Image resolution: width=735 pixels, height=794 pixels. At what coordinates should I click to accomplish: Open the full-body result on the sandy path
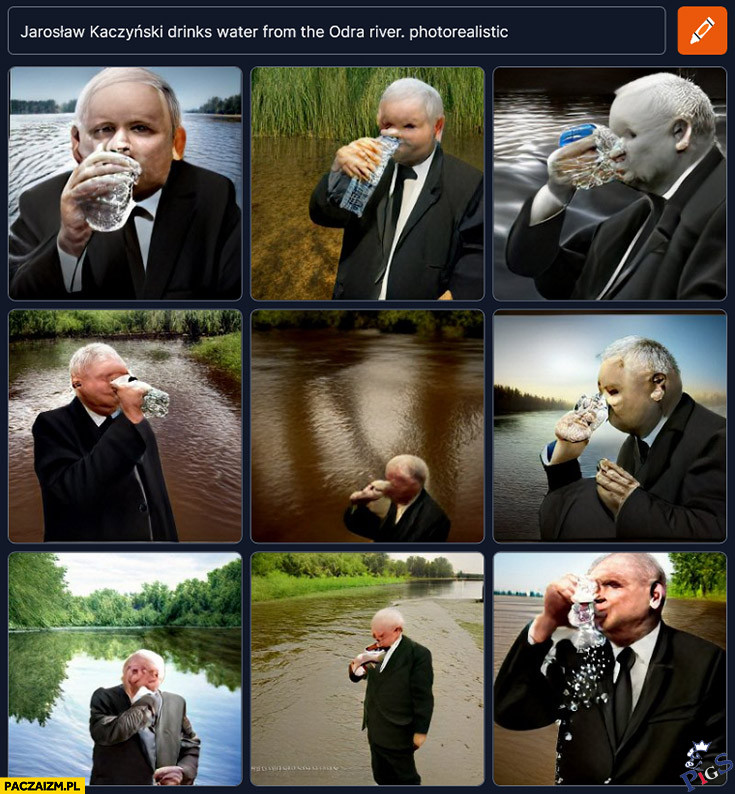pos(367,668)
